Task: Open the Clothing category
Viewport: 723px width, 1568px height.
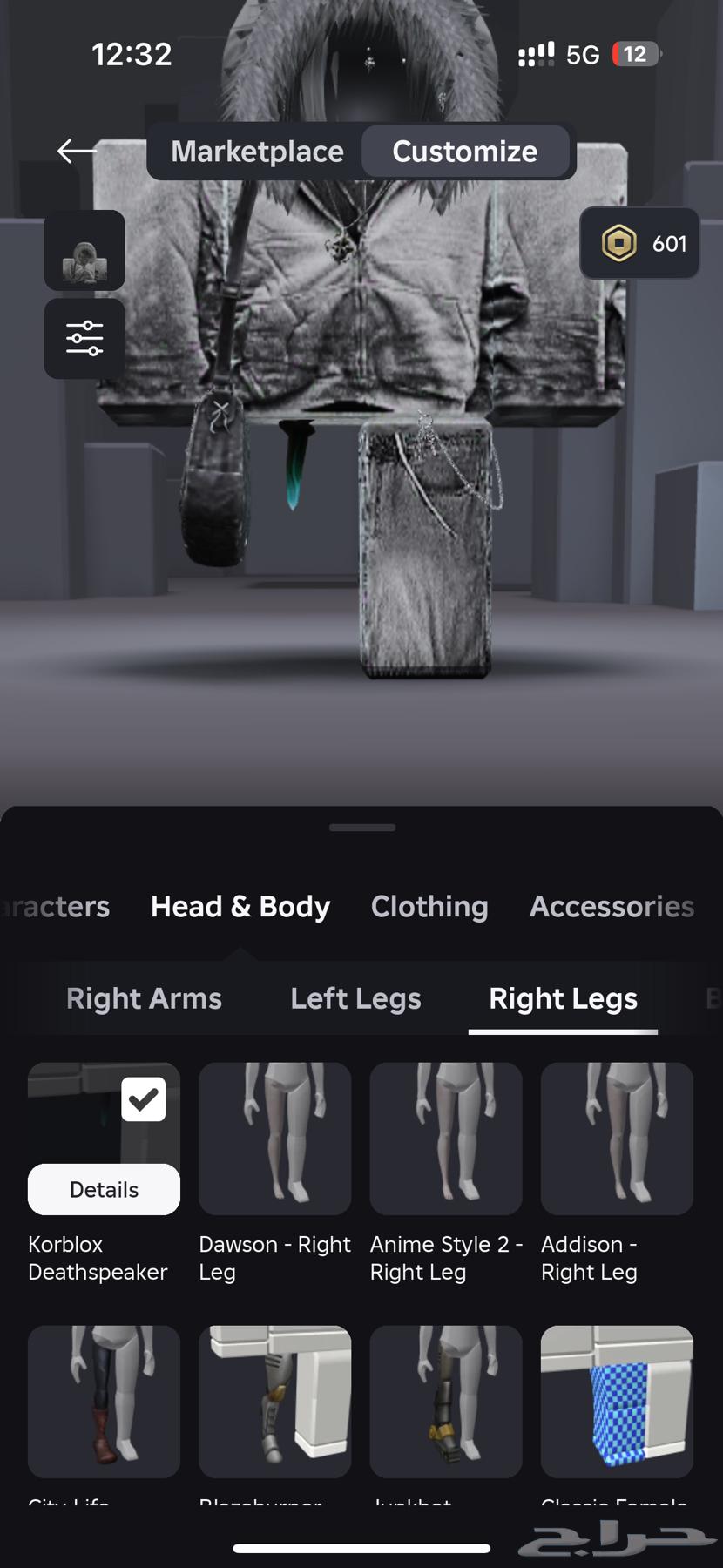Action: click(429, 906)
